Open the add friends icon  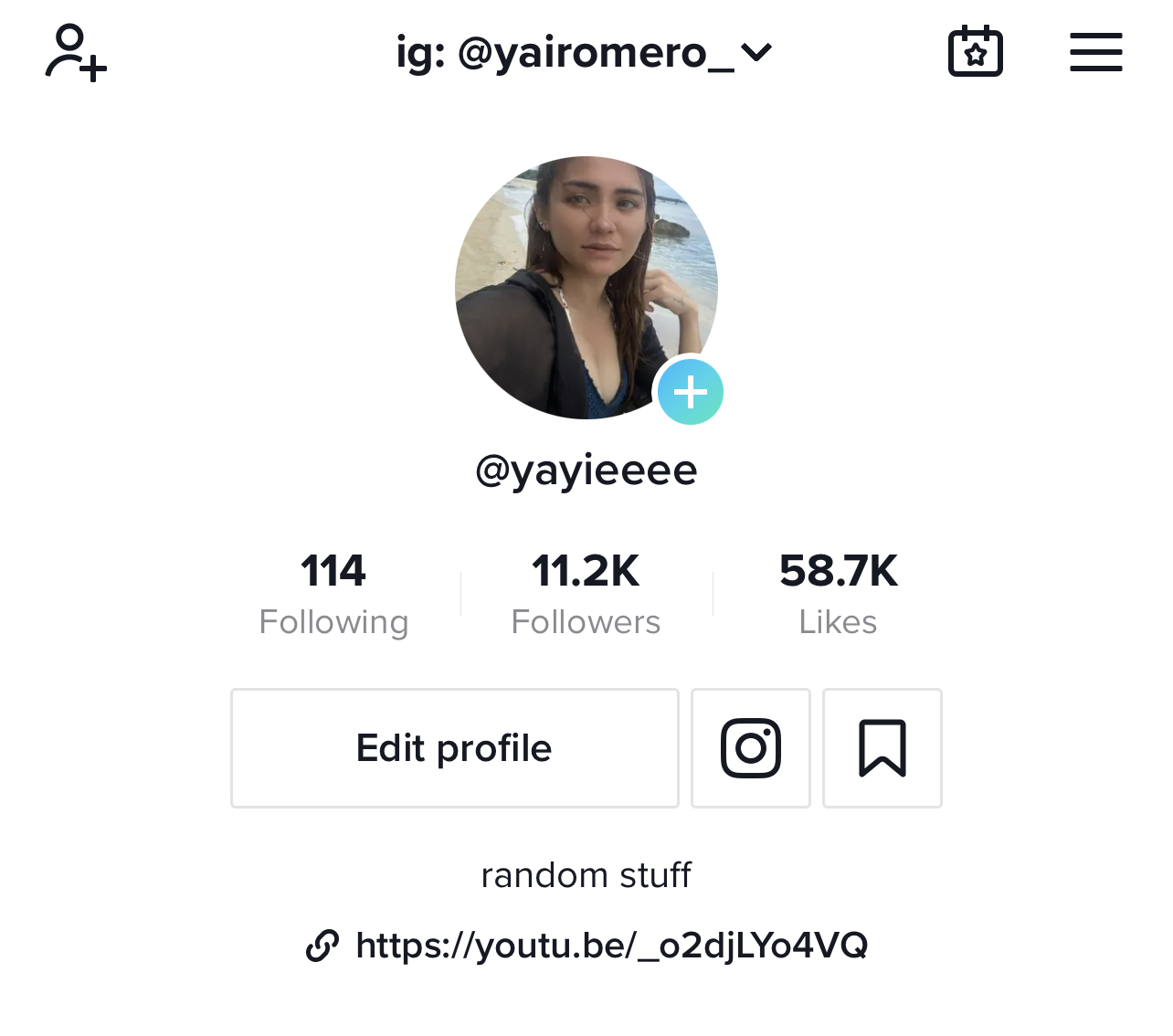click(x=76, y=53)
